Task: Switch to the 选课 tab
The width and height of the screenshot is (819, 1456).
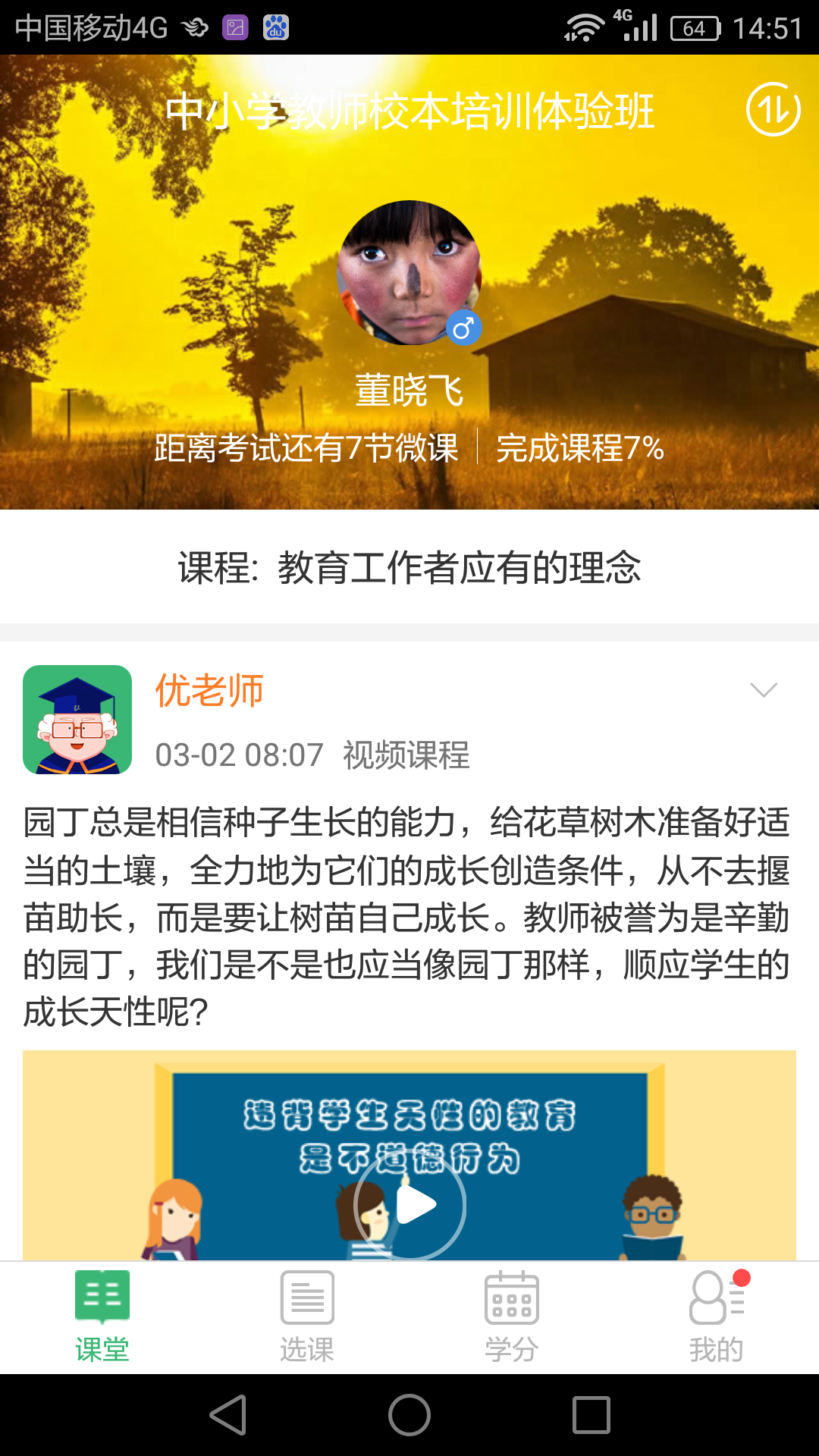Action: tap(307, 1317)
